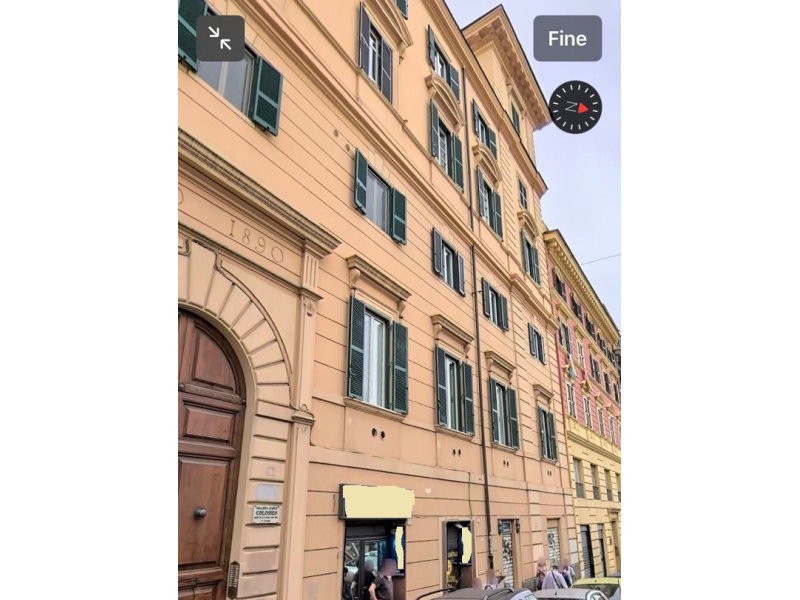
Task: Tap the compass to reorient north
Action: pyautogui.click(x=575, y=107)
